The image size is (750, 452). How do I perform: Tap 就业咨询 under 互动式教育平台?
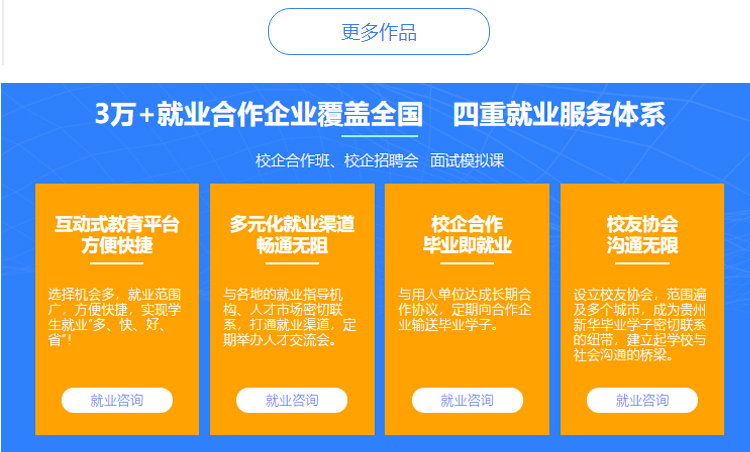(x=117, y=400)
